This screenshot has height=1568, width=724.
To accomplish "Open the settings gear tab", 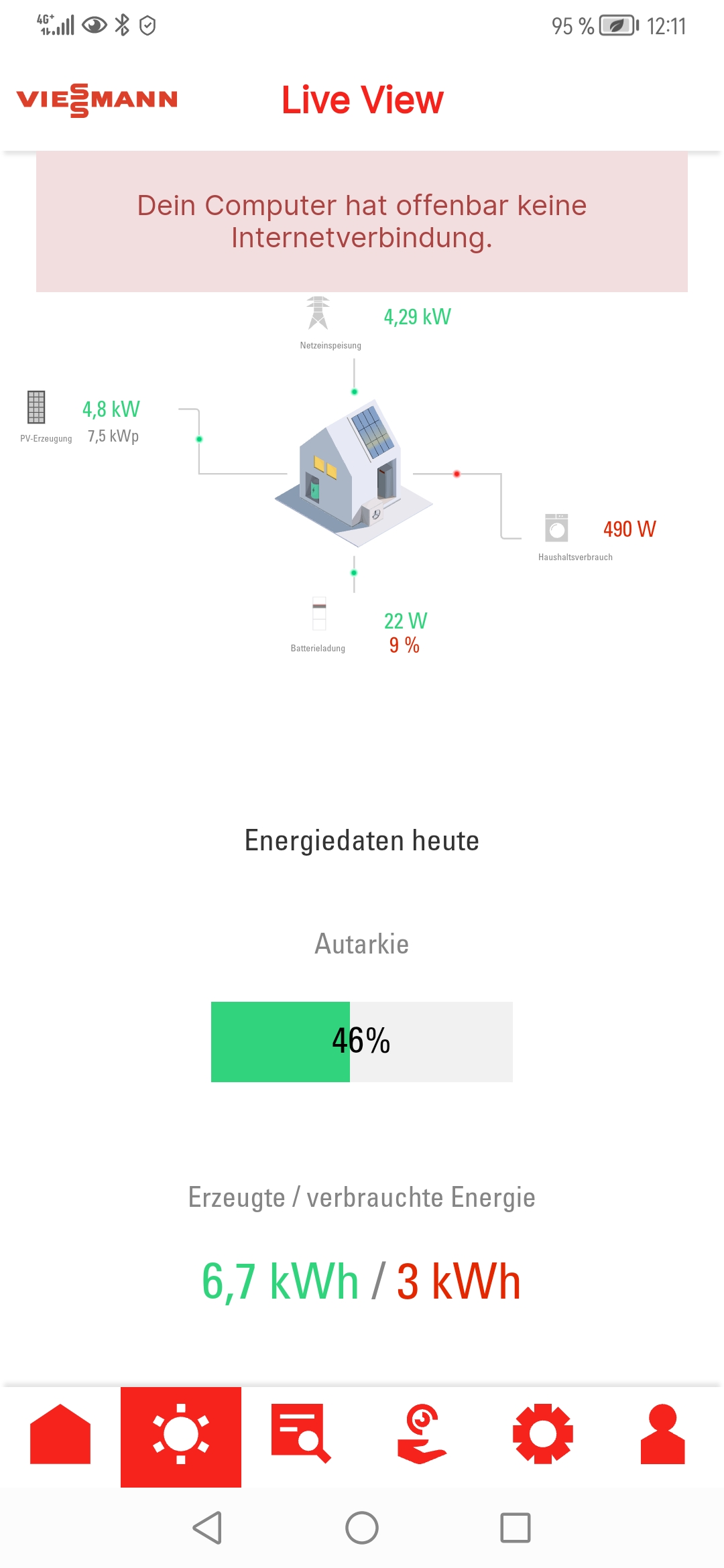I will [542, 1435].
